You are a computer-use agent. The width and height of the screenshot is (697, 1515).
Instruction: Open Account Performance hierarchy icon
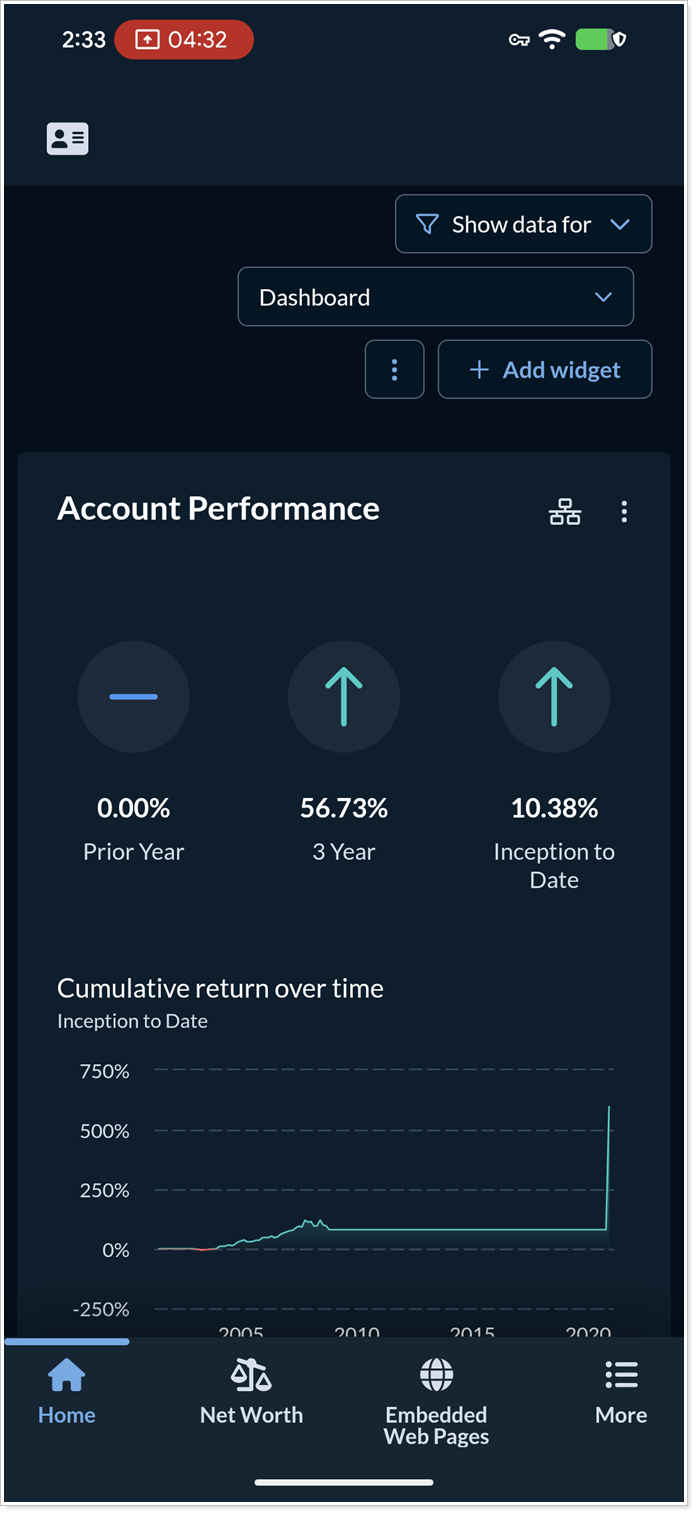(565, 512)
